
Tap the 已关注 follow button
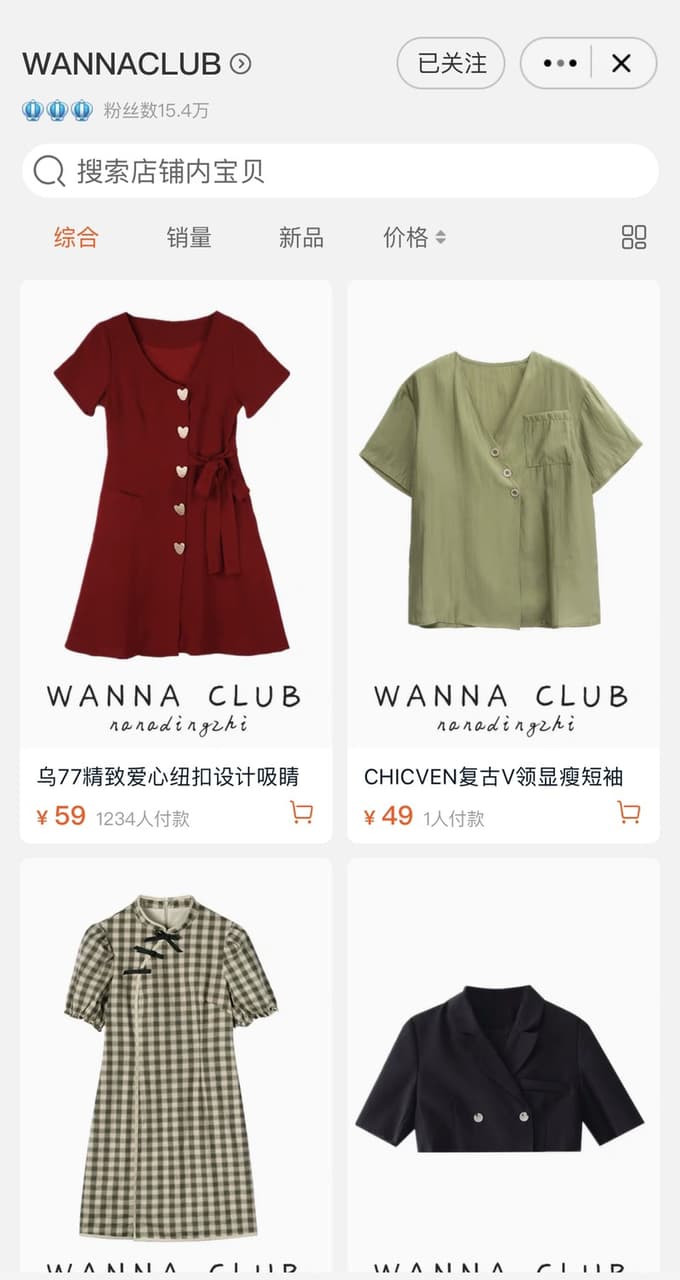pyautogui.click(x=451, y=64)
